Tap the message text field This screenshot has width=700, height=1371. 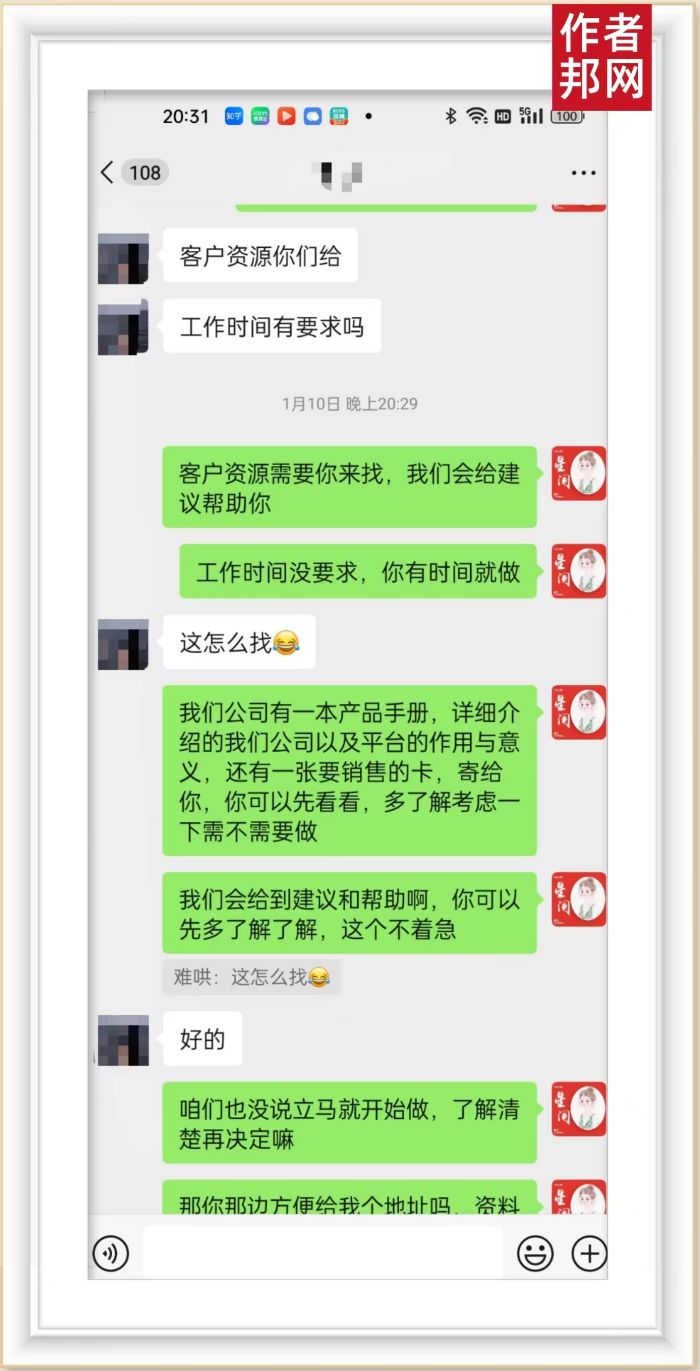tap(321, 1252)
